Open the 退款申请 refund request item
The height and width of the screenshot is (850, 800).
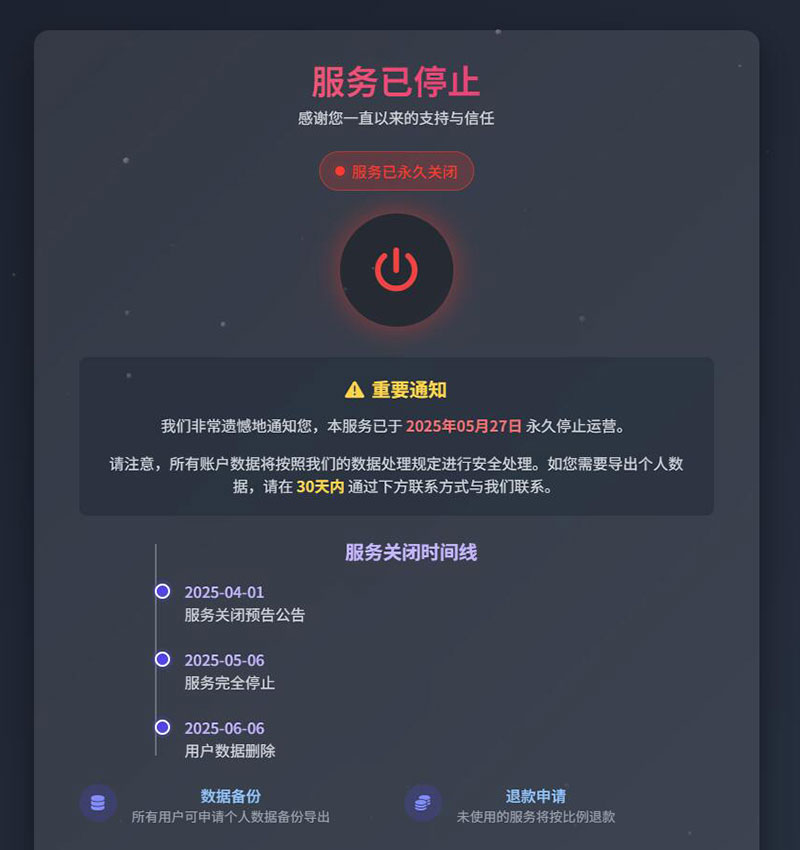tap(535, 797)
